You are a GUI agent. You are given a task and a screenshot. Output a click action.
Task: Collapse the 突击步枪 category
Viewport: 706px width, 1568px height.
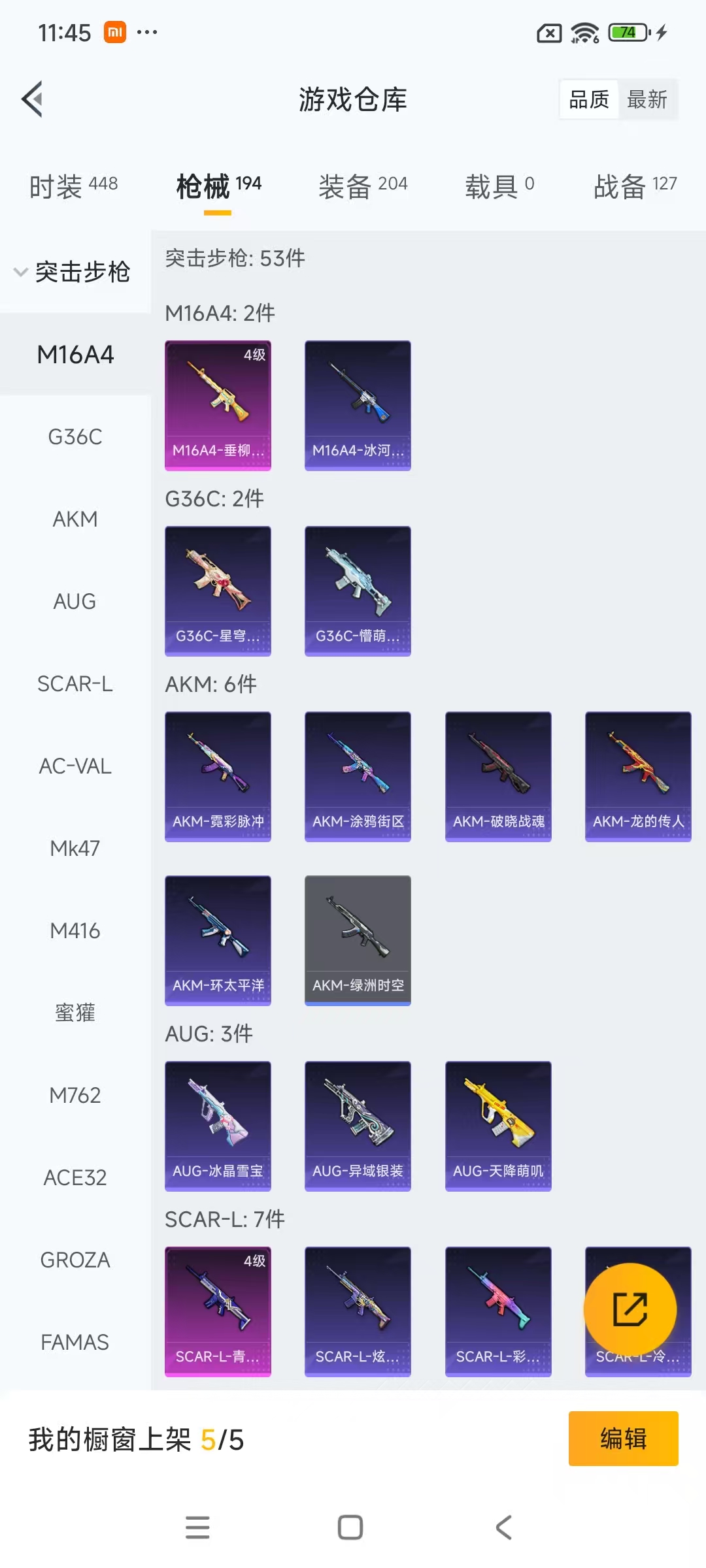[73, 272]
